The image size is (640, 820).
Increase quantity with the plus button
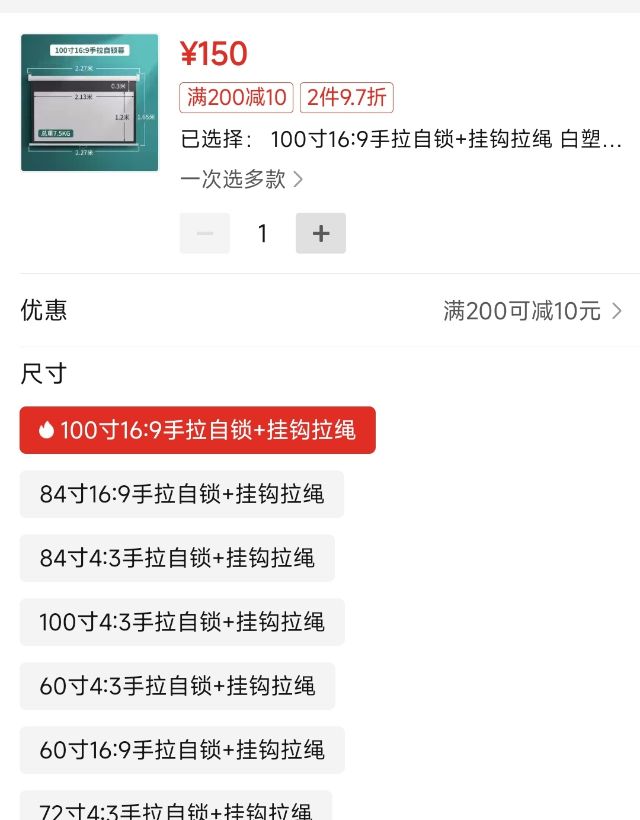(320, 233)
